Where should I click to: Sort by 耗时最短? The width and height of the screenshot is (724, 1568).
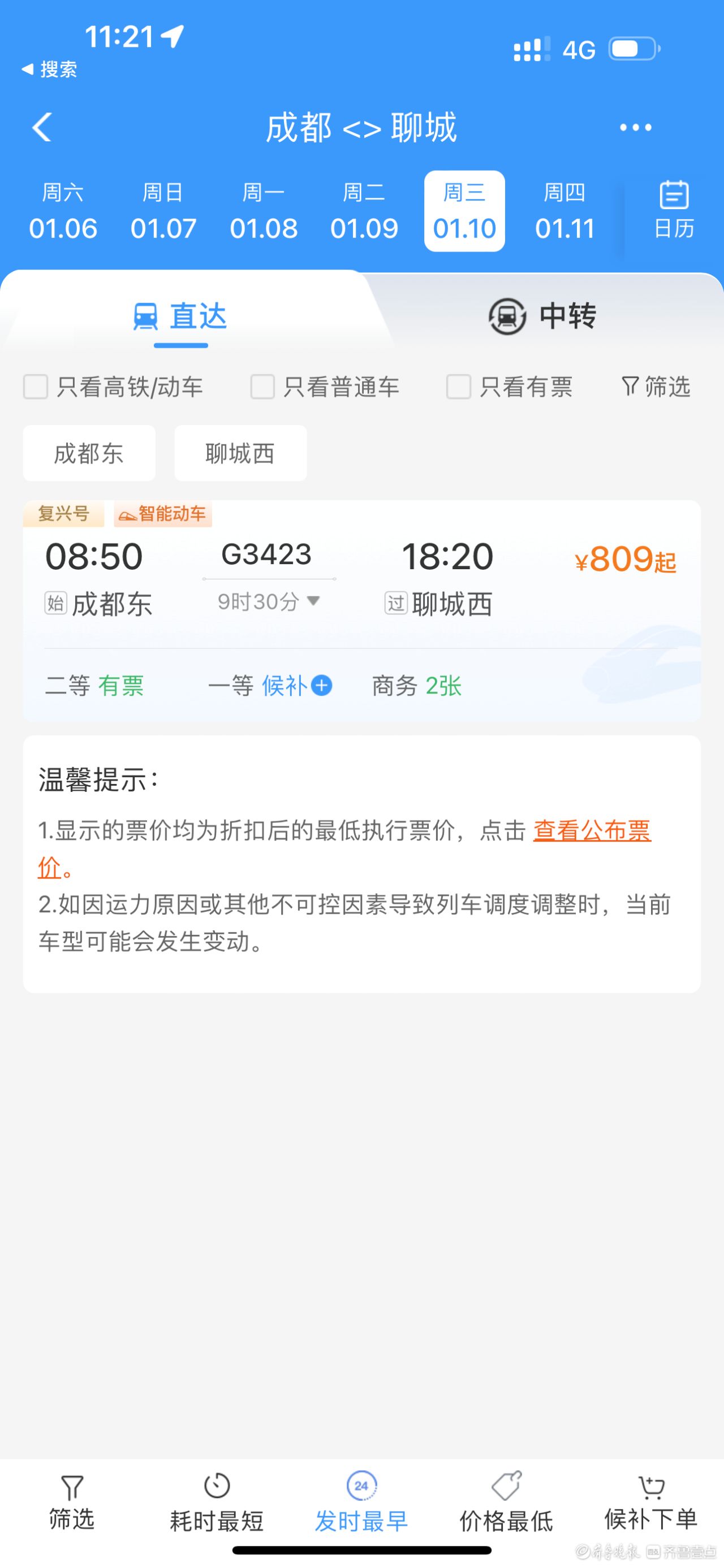click(217, 1504)
